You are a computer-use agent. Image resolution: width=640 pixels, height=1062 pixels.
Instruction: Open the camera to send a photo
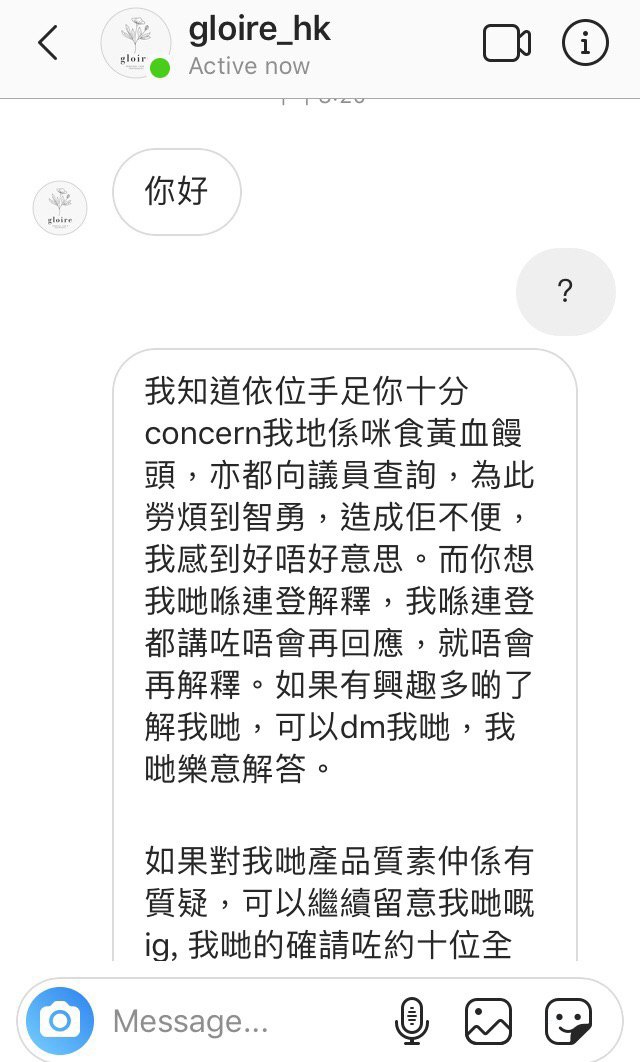pyautogui.click(x=60, y=1021)
